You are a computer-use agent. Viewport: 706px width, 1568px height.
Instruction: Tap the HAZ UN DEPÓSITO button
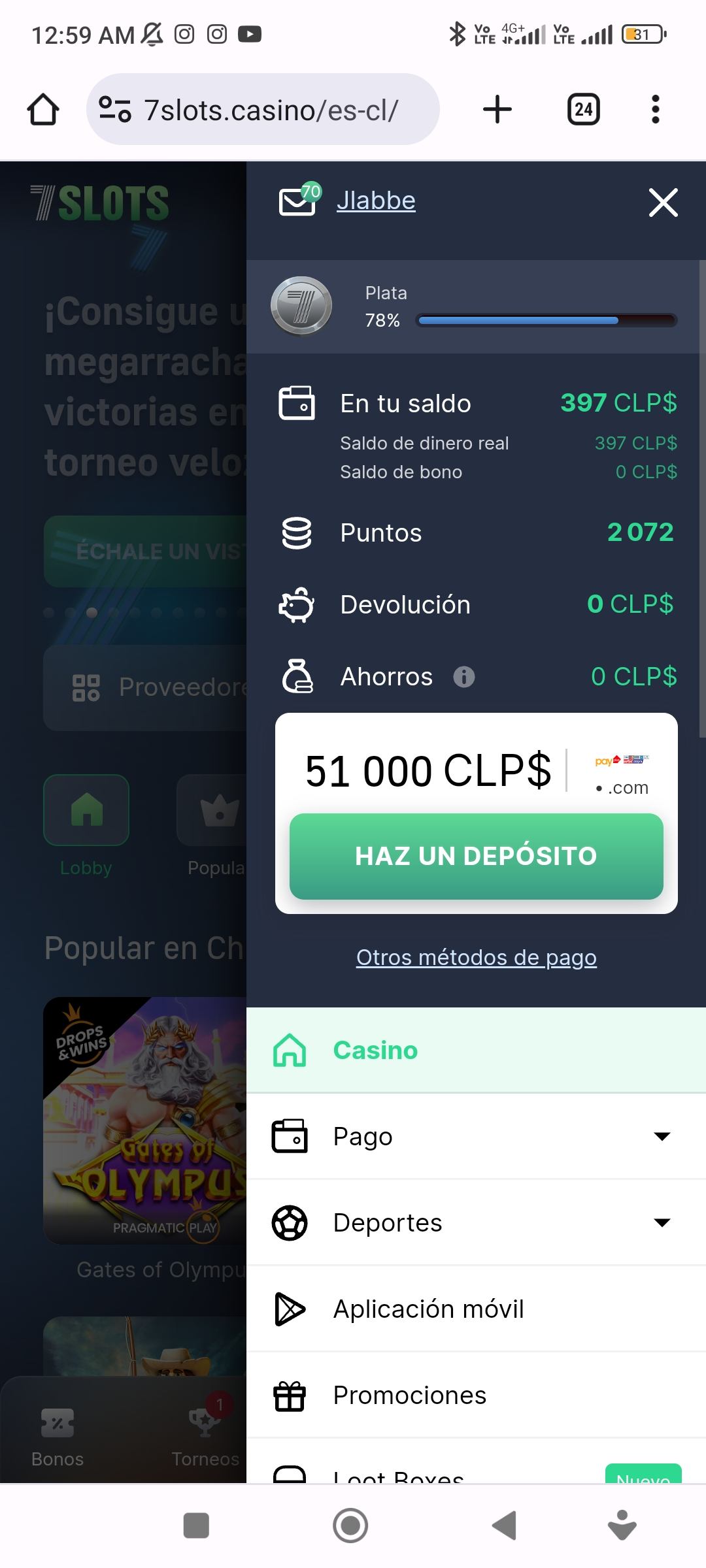pos(476,856)
